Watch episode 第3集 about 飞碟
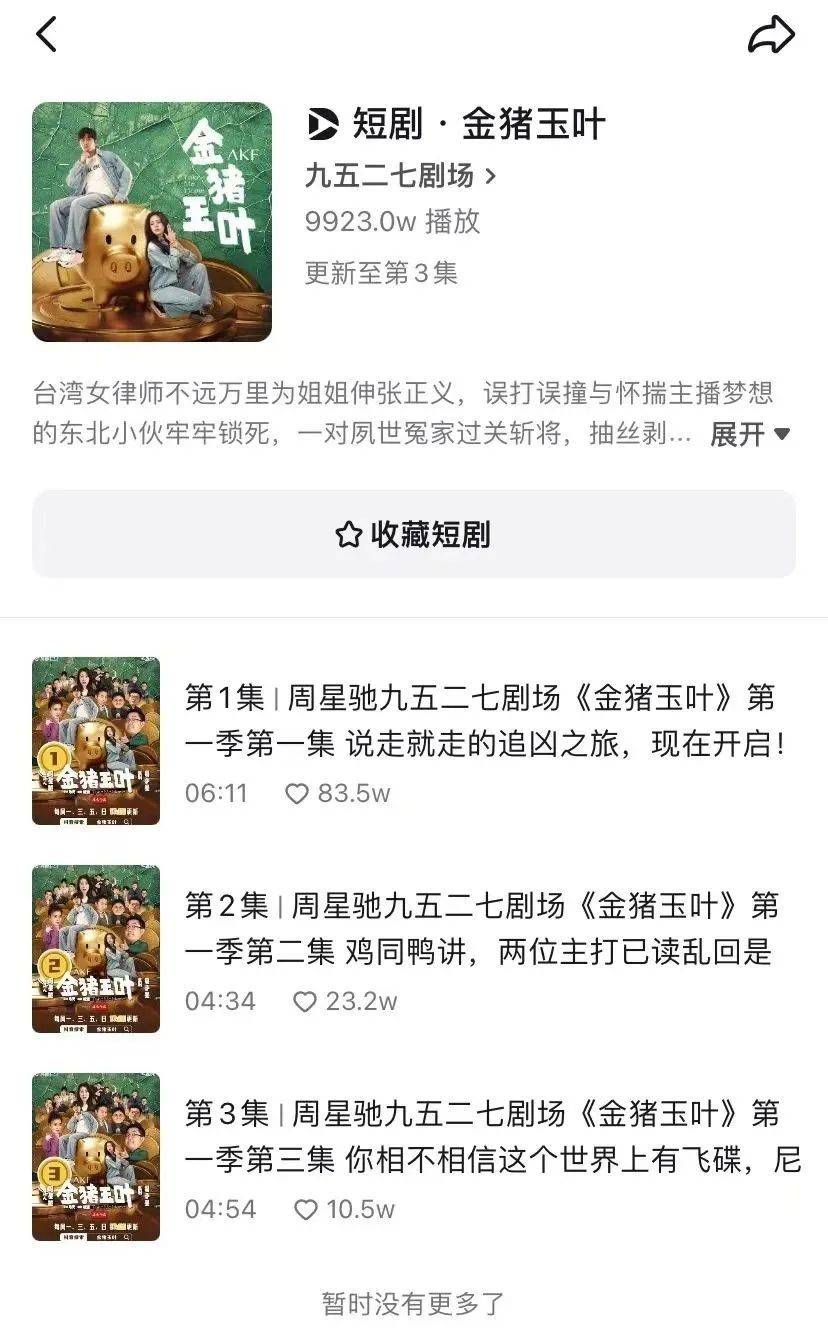This screenshot has width=828, height=1340. (x=480, y=1136)
